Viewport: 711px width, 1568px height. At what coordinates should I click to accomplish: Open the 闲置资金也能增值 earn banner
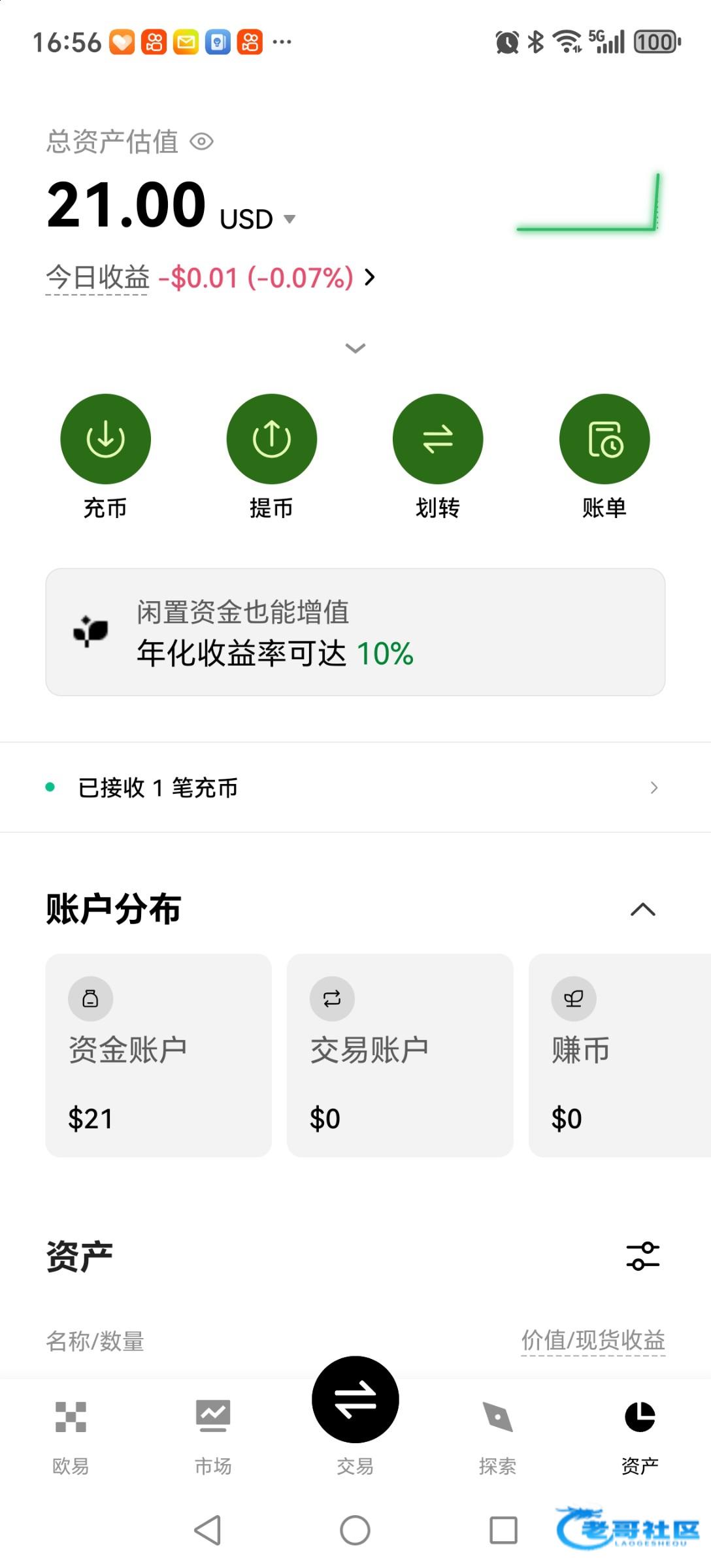click(355, 632)
